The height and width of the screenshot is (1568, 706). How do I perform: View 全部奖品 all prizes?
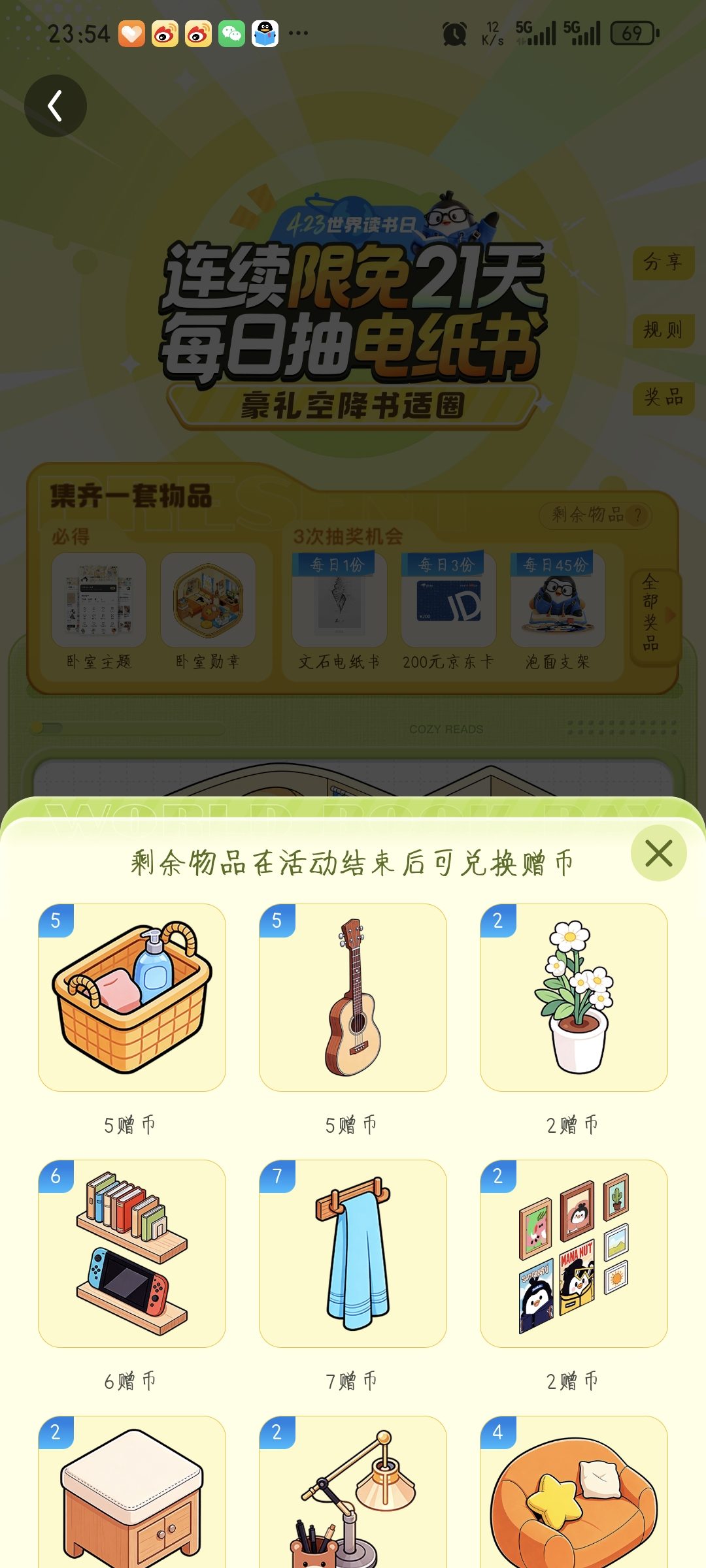tap(654, 614)
